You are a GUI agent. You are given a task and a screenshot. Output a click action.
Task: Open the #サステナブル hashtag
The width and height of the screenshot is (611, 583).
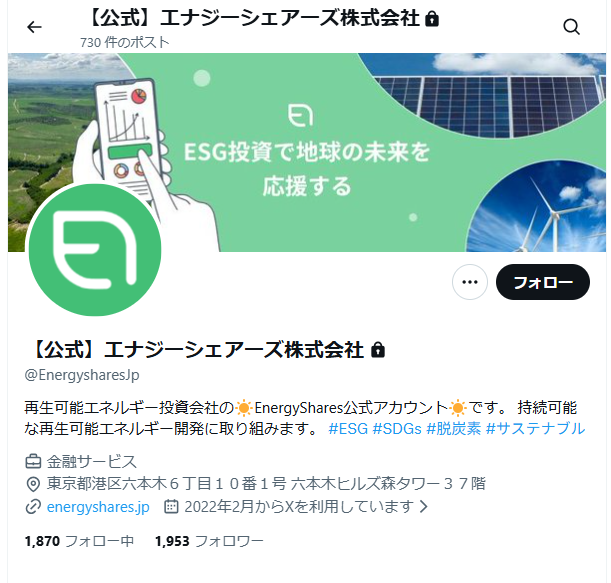click(x=535, y=429)
